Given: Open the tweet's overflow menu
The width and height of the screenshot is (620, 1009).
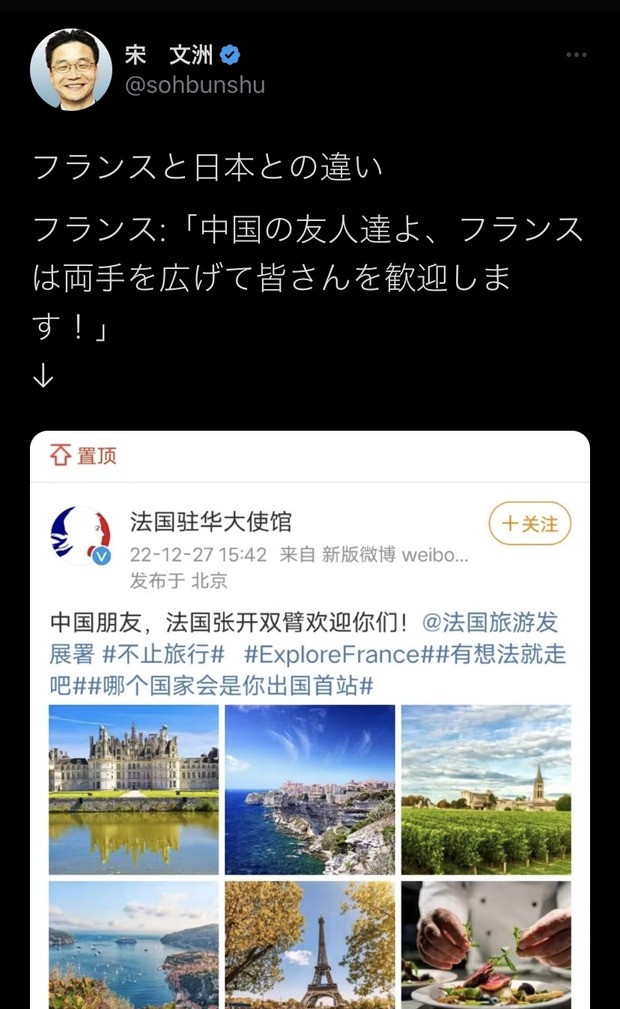Looking at the screenshot, I should tap(576, 55).
